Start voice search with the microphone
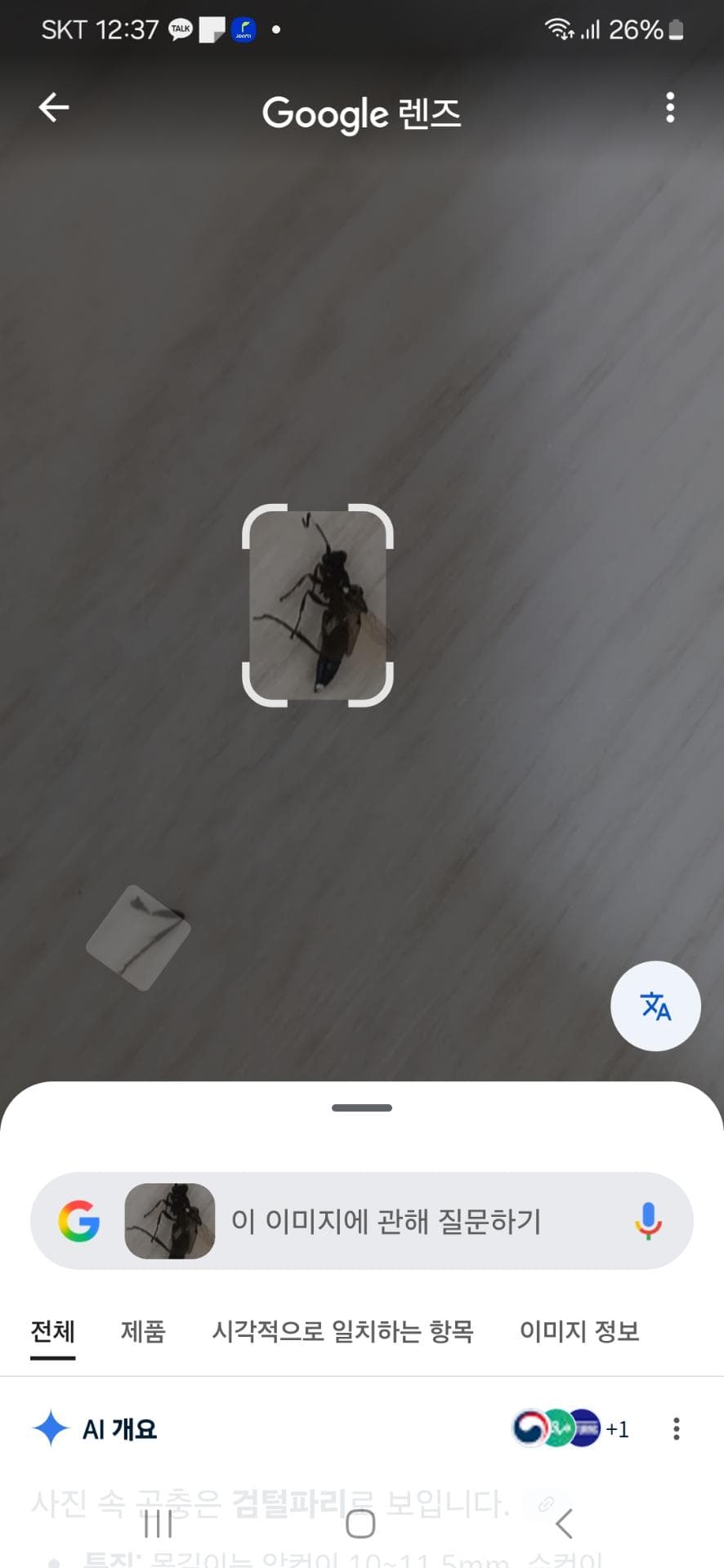 click(x=648, y=1221)
